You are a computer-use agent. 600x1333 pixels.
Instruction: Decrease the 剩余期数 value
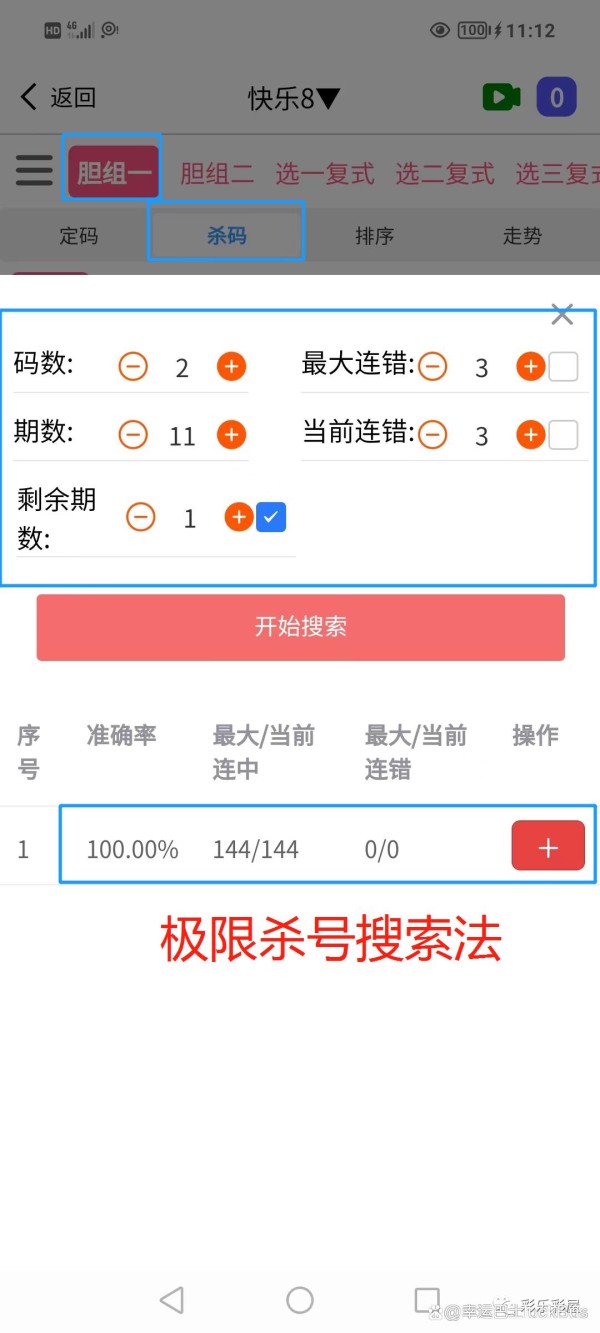[x=141, y=517]
